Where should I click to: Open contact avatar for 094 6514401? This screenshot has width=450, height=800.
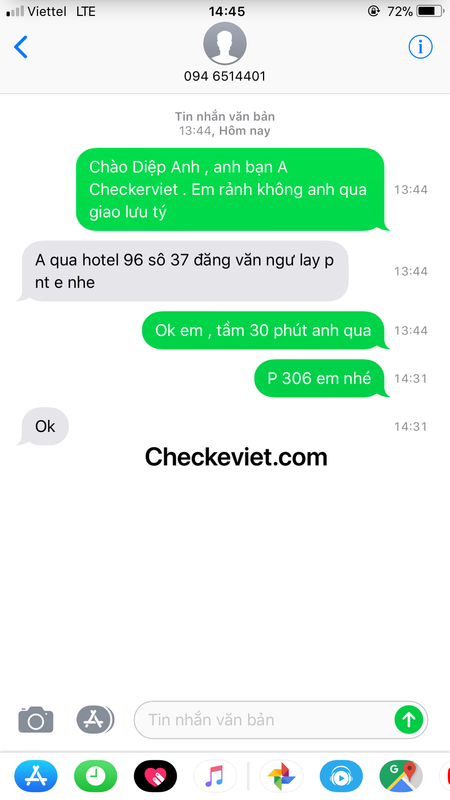[x=225, y=43]
